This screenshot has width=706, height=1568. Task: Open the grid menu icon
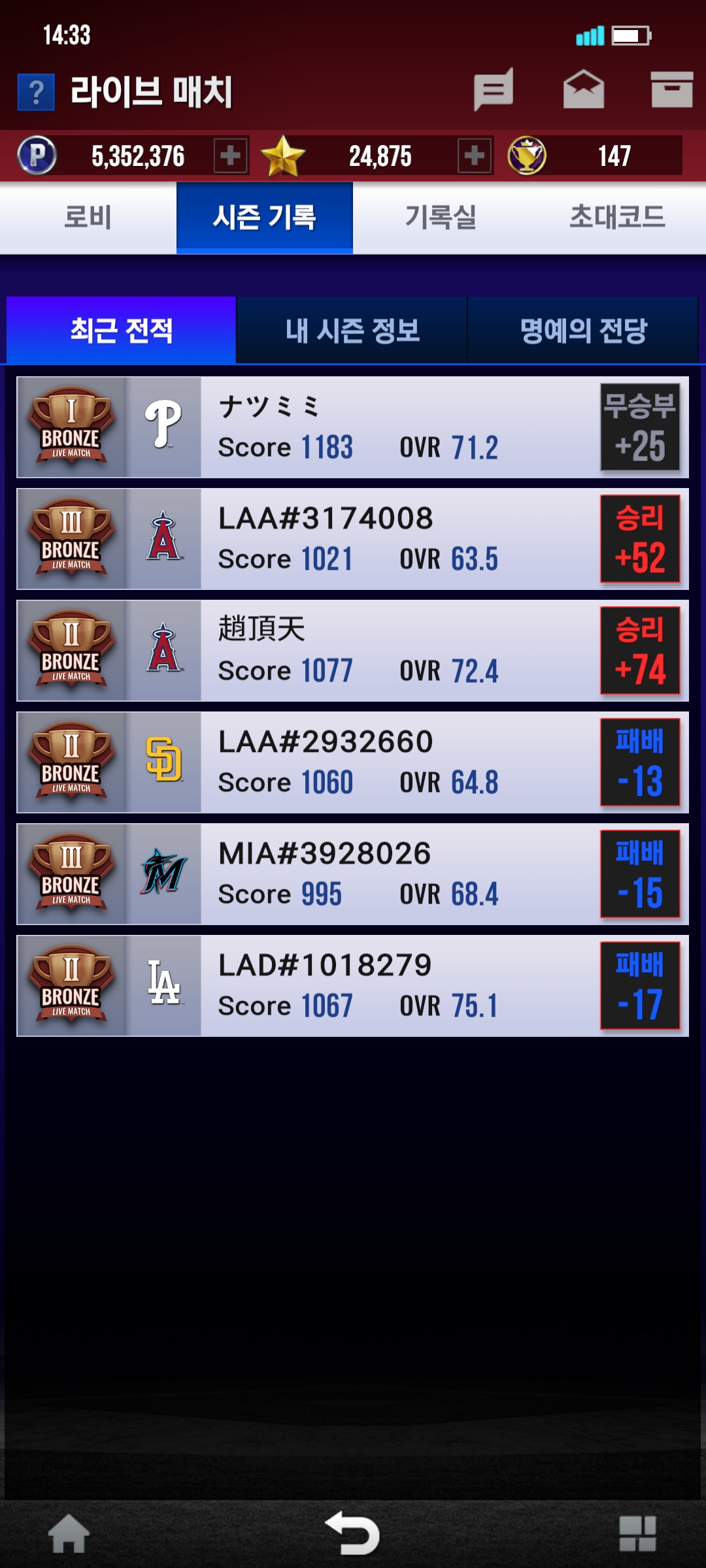pyautogui.click(x=637, y=1534)
